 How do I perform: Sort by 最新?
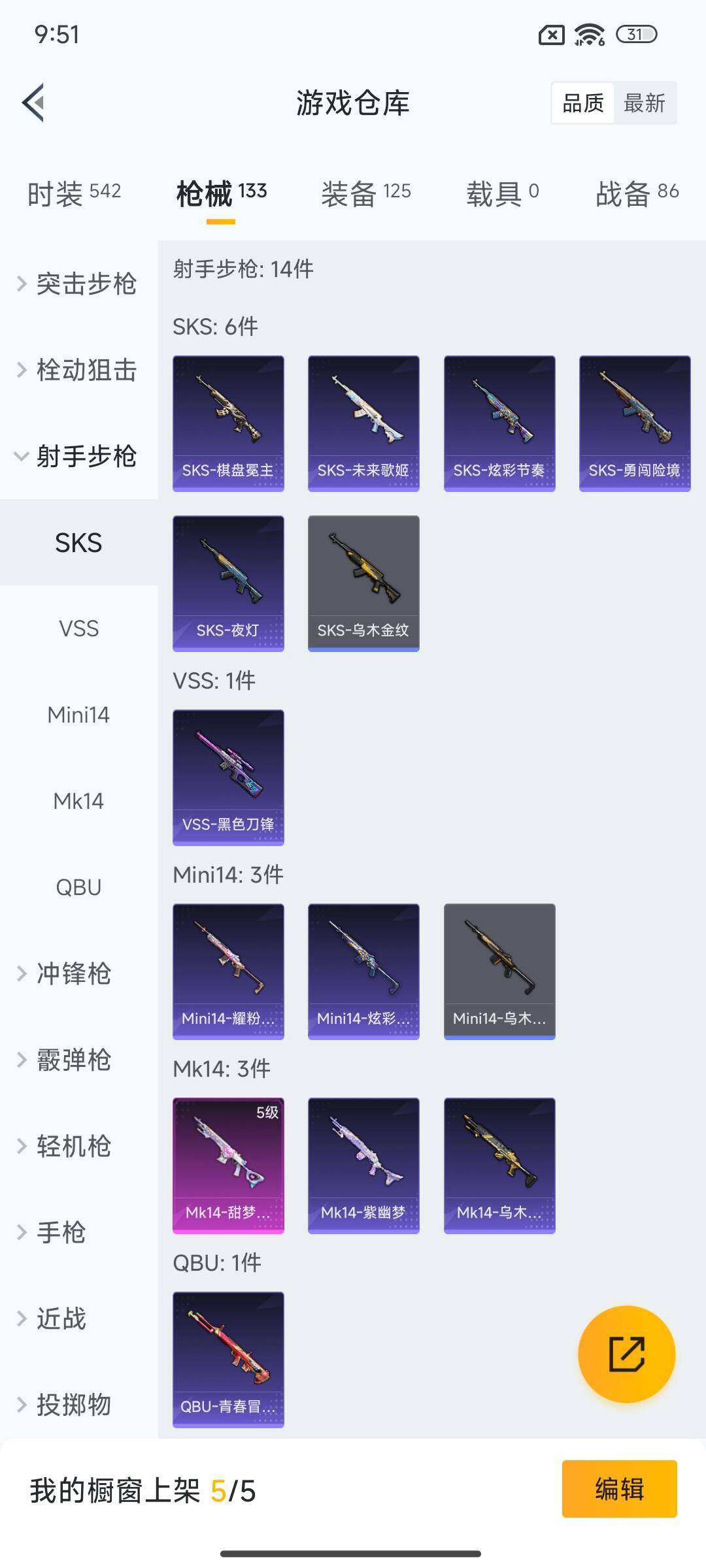coord(644,103)
